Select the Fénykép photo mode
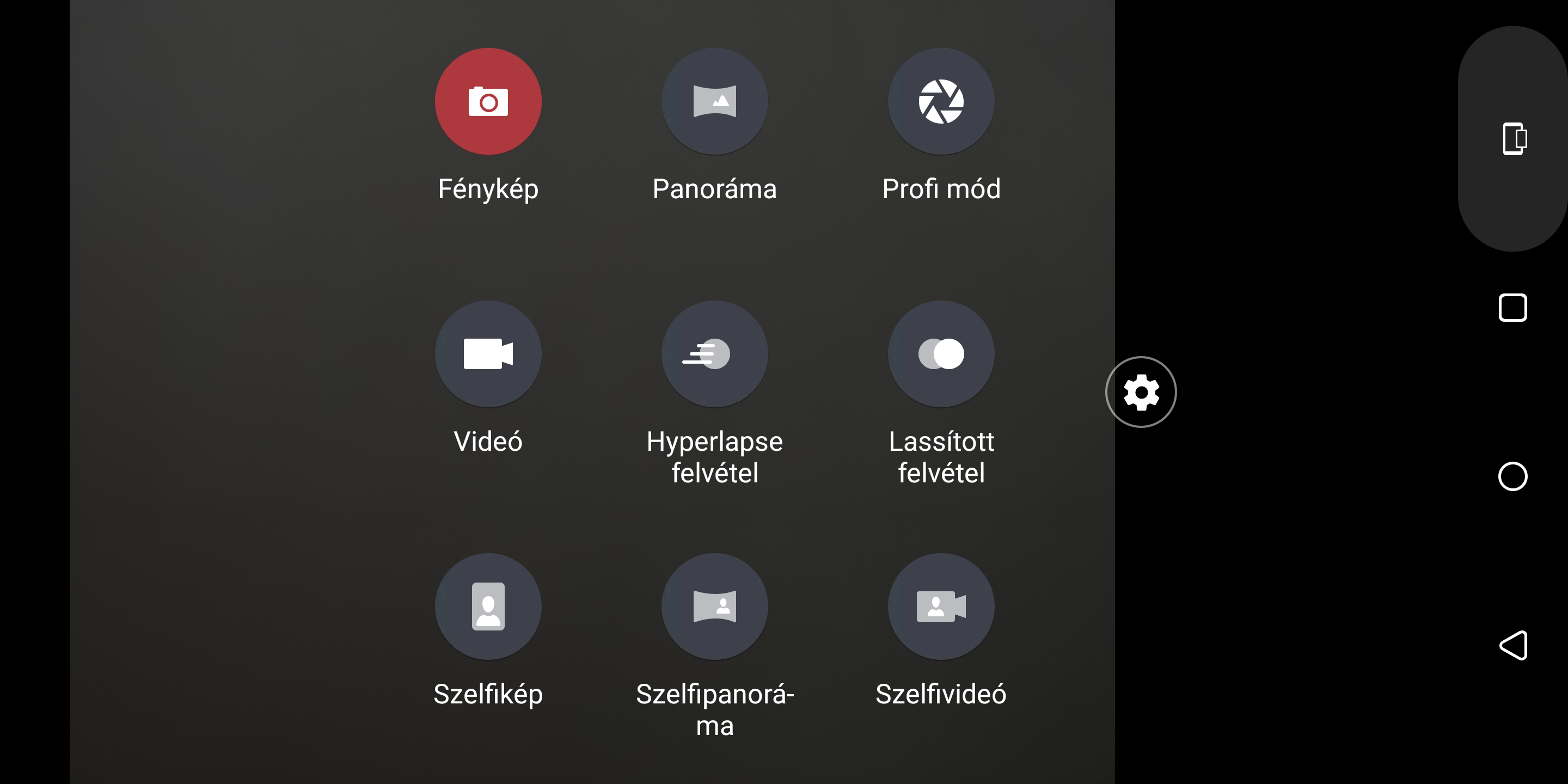1568x784 pixels. [x=488, y=101]
